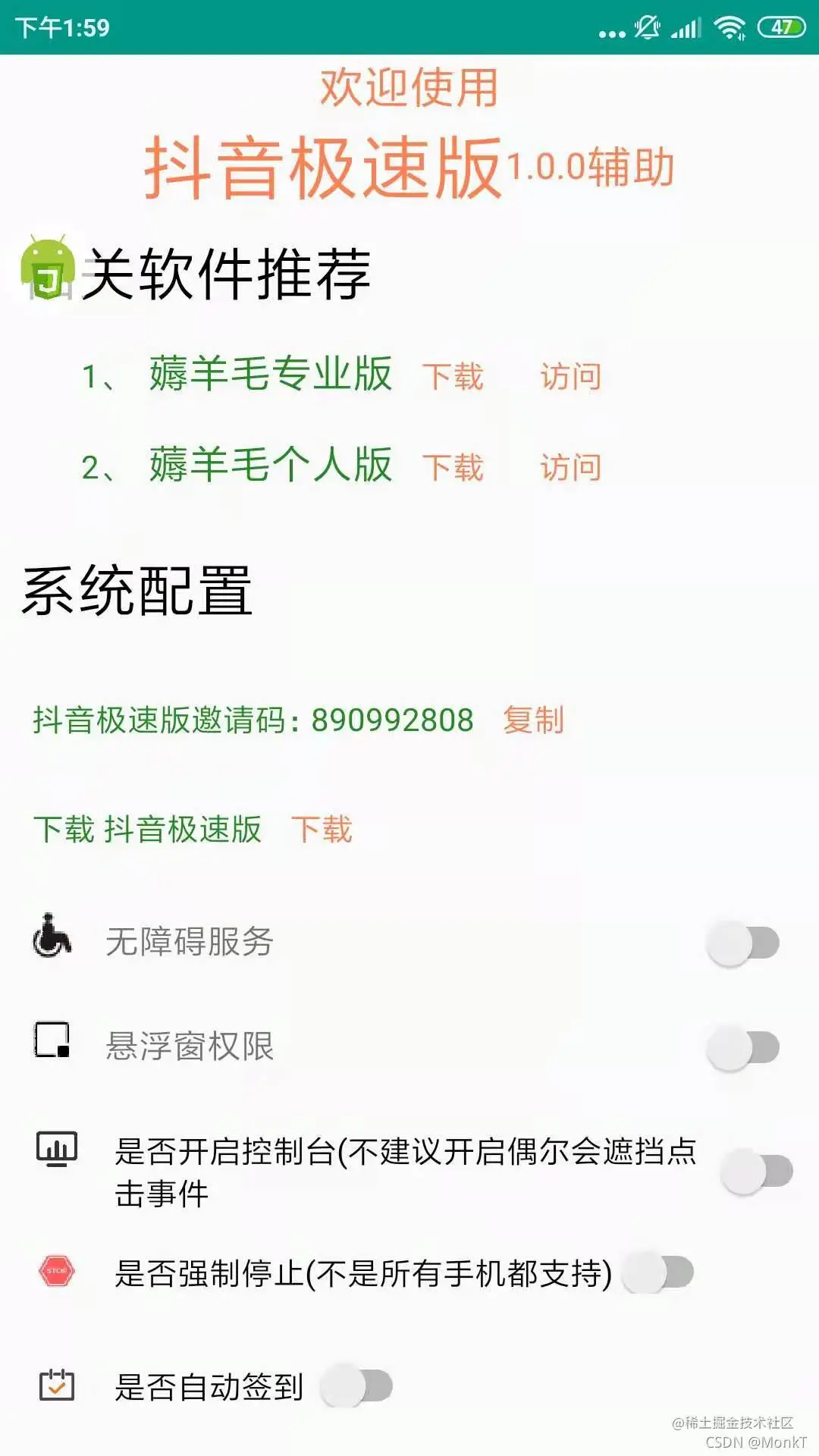Tap 下载 next to 下载 抖音极速版

pyautogui.click(x=322, y=830)
